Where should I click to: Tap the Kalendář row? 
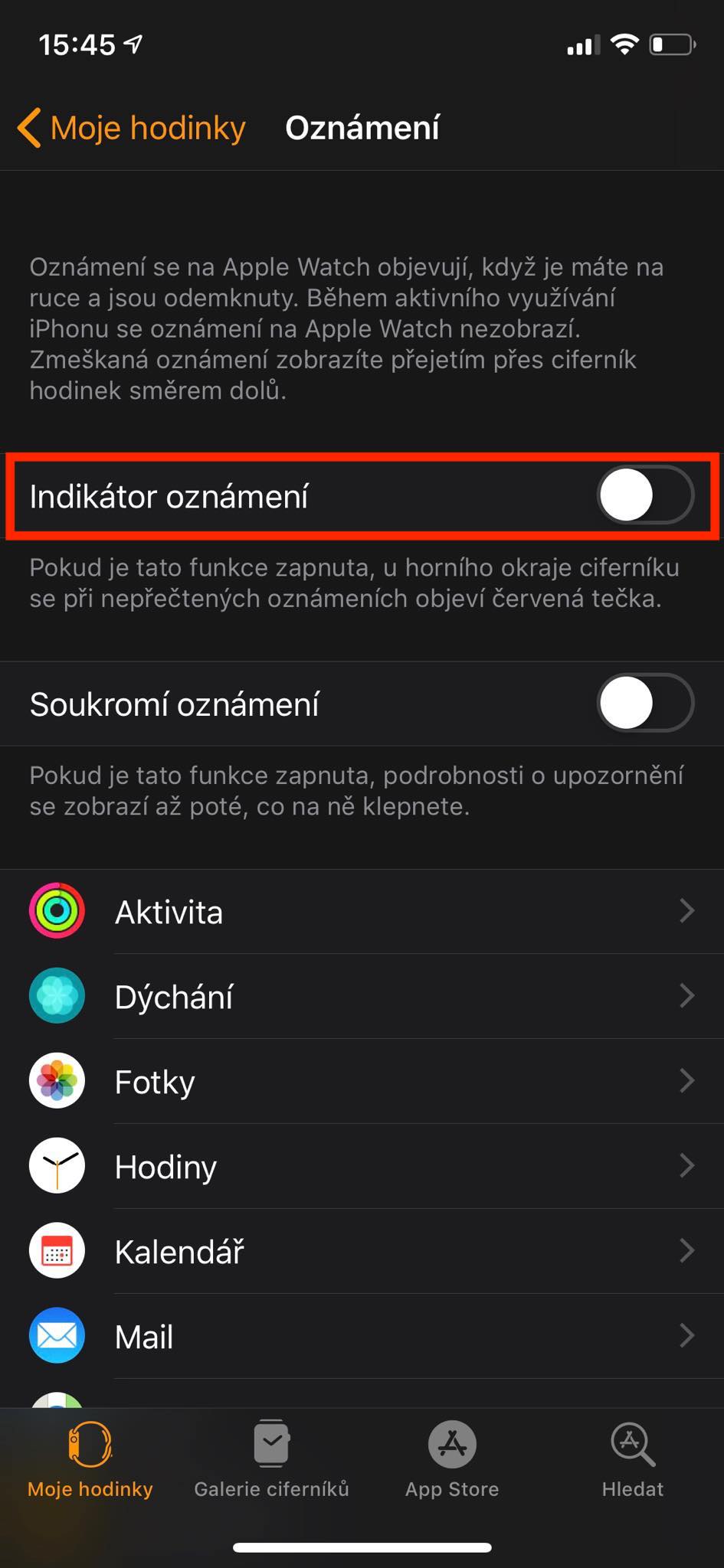(x=362, y=1252)
